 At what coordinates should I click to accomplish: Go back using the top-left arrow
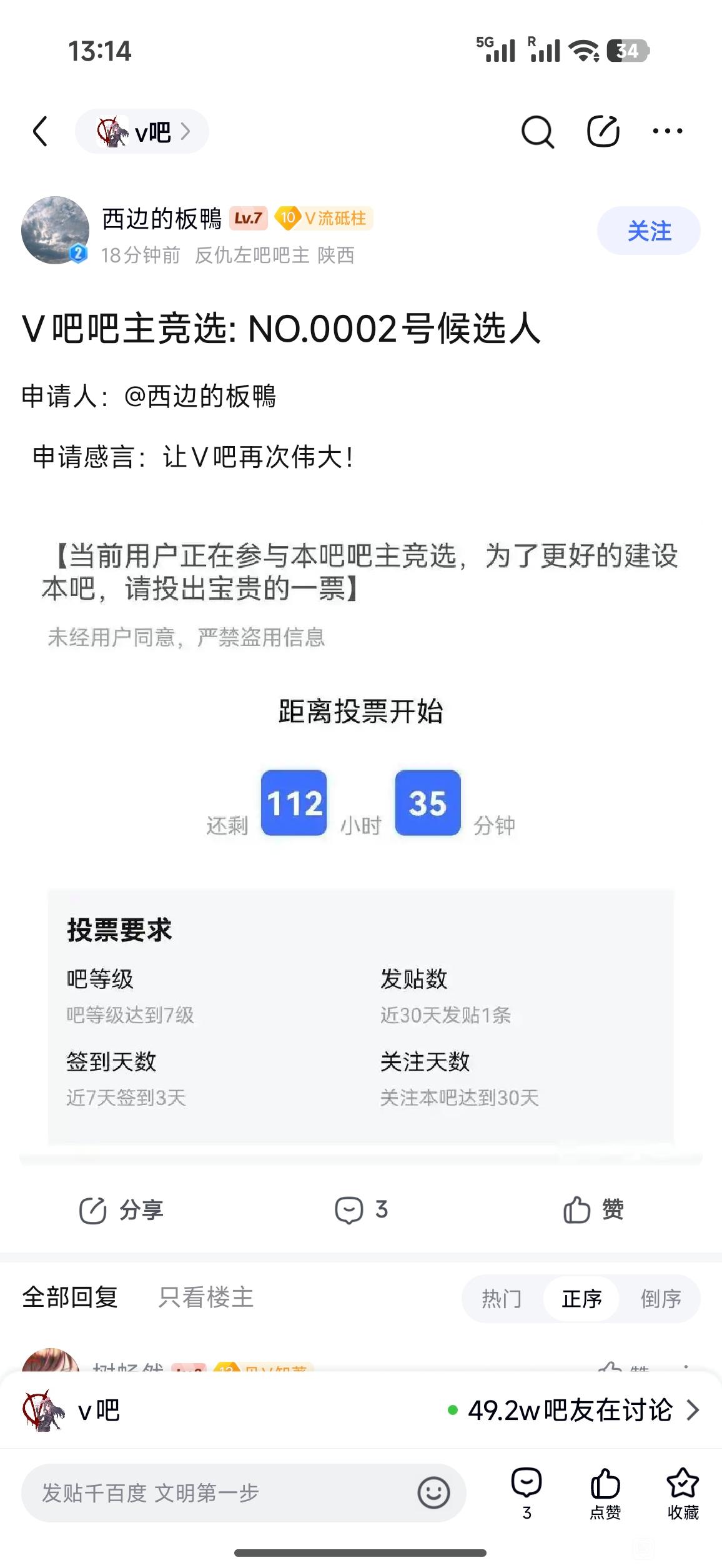(x=41, y=132)
